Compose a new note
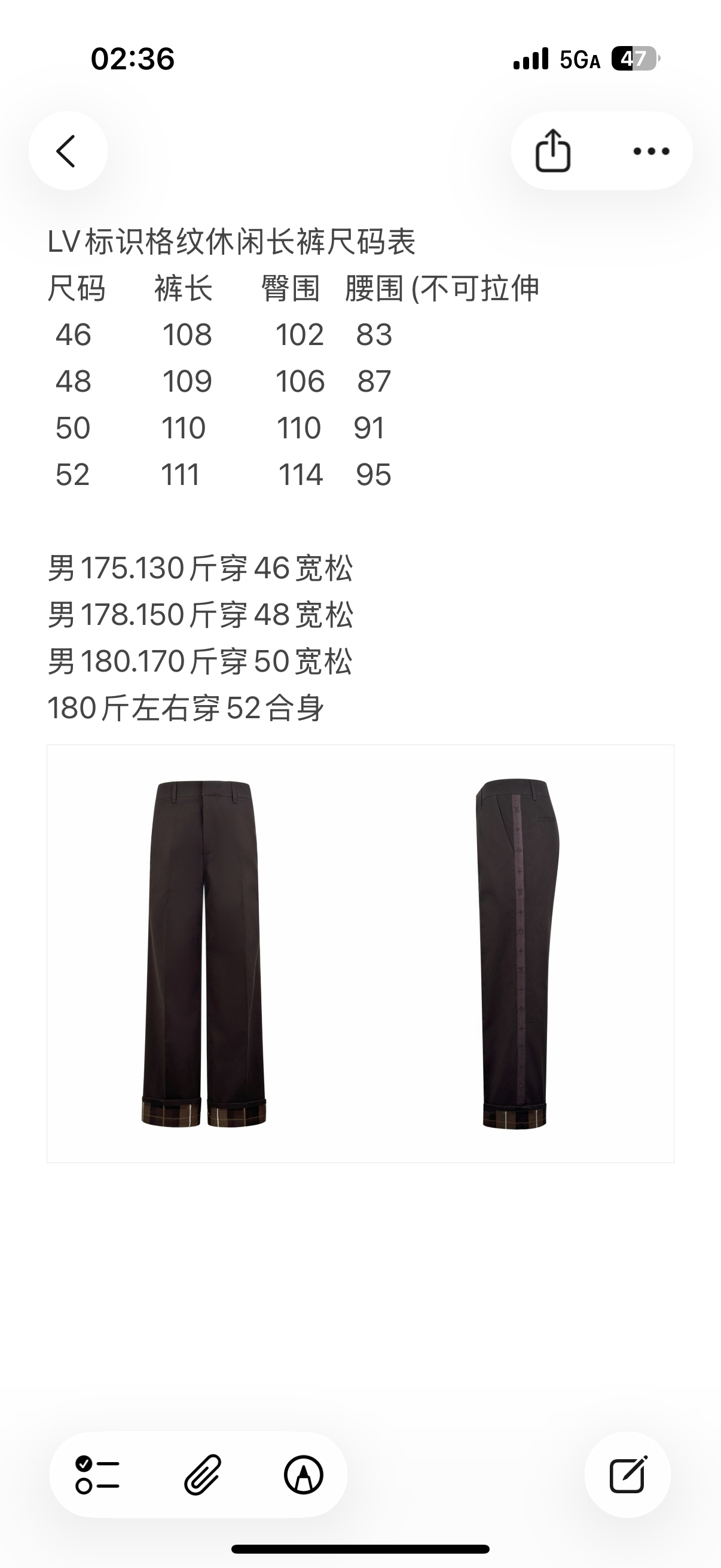Viewport: 721px width, 1568px height. click(x=627, y=1474)
